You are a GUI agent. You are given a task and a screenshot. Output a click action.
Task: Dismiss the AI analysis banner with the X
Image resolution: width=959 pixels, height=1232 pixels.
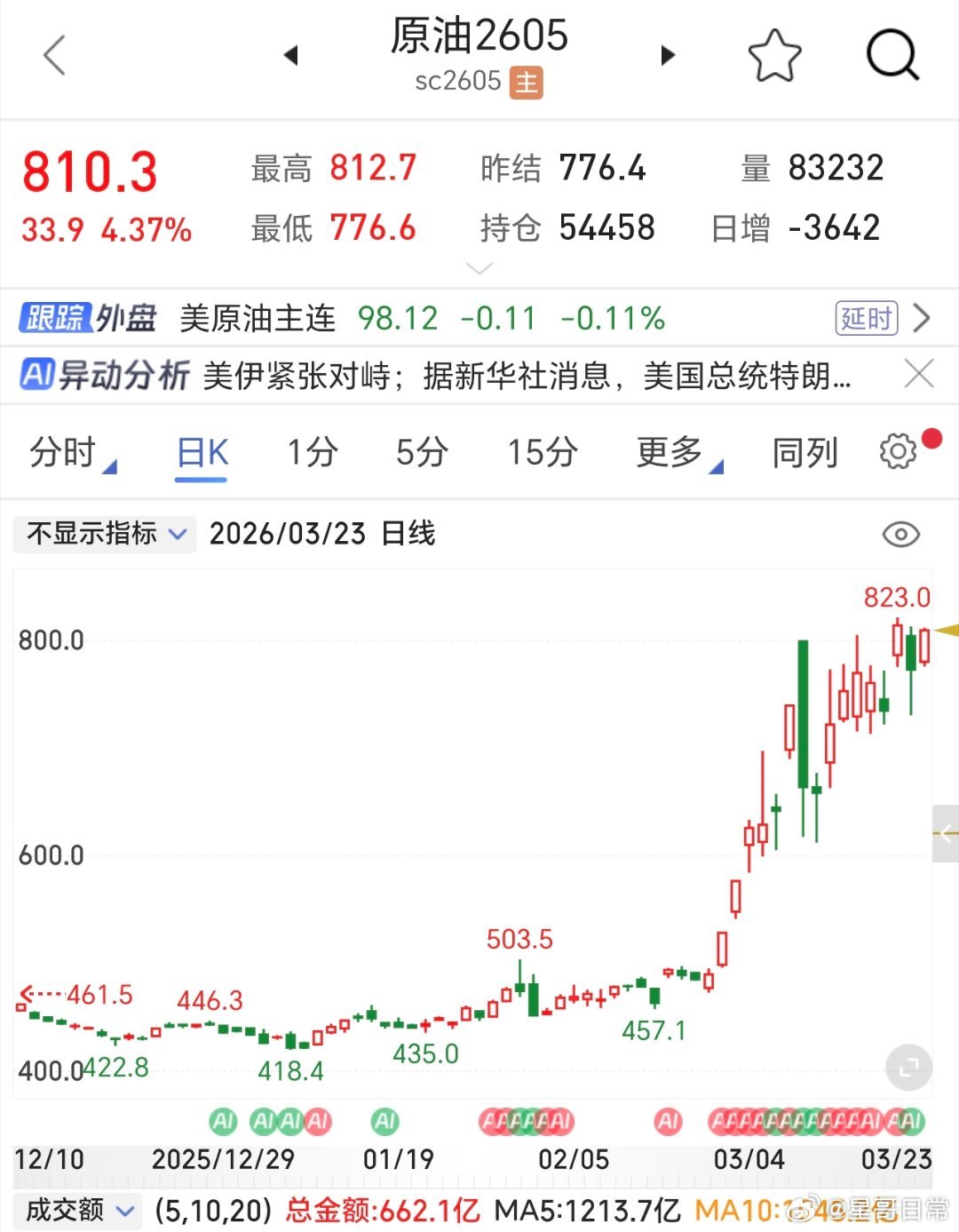920,375
